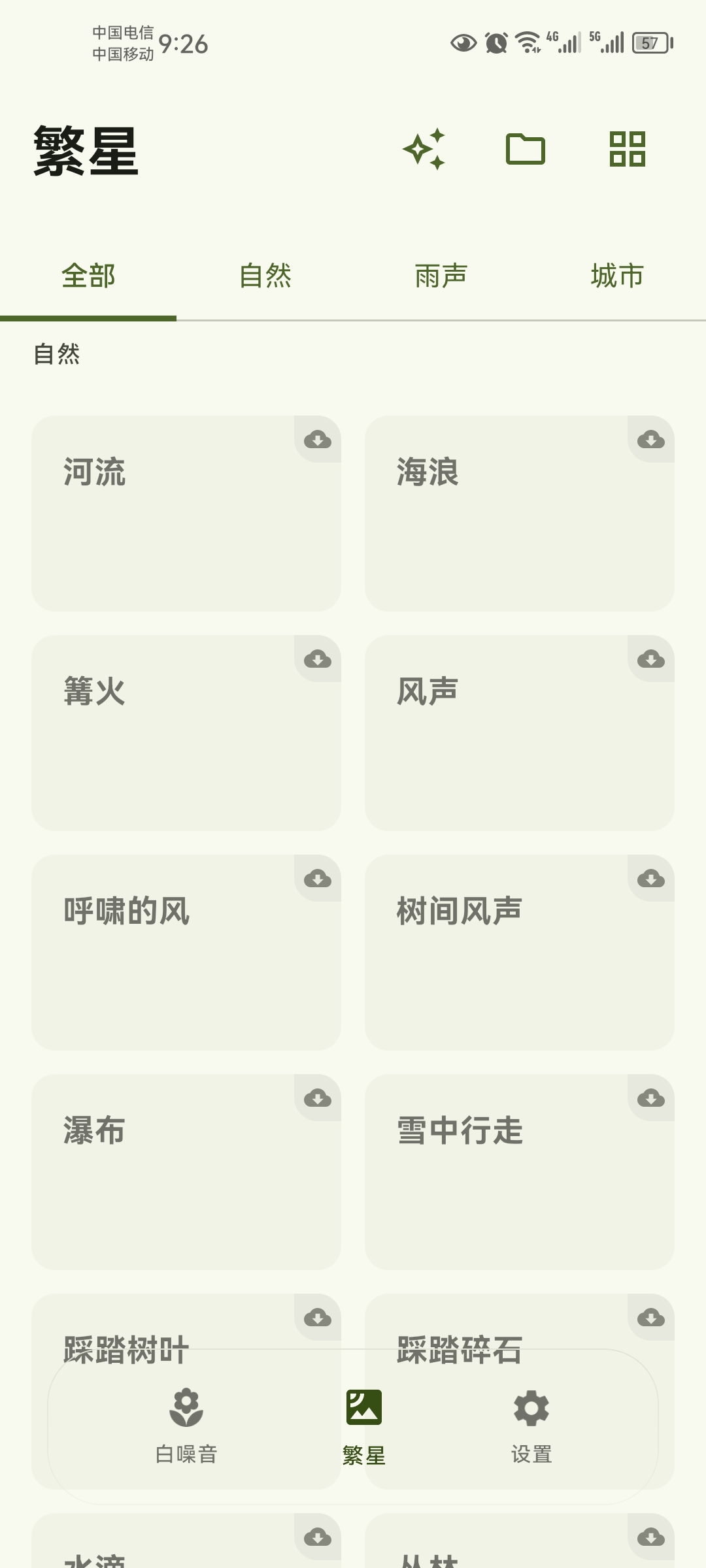706x1568 pixels.
Task: Tap the sparkle stars icon
Action: (424, 149)
